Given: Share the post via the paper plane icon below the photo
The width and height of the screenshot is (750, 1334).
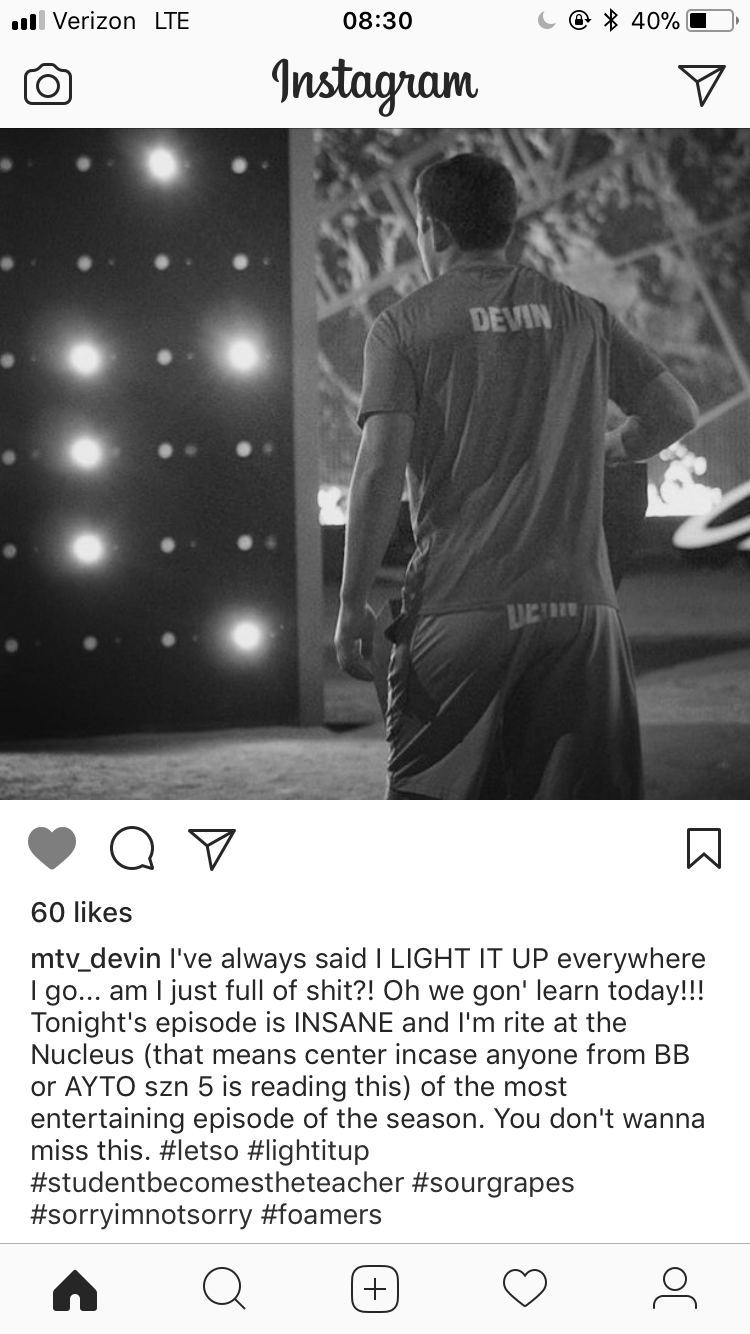Looking at the screenshot, I should pyautogui.click(x=212, y=849).
